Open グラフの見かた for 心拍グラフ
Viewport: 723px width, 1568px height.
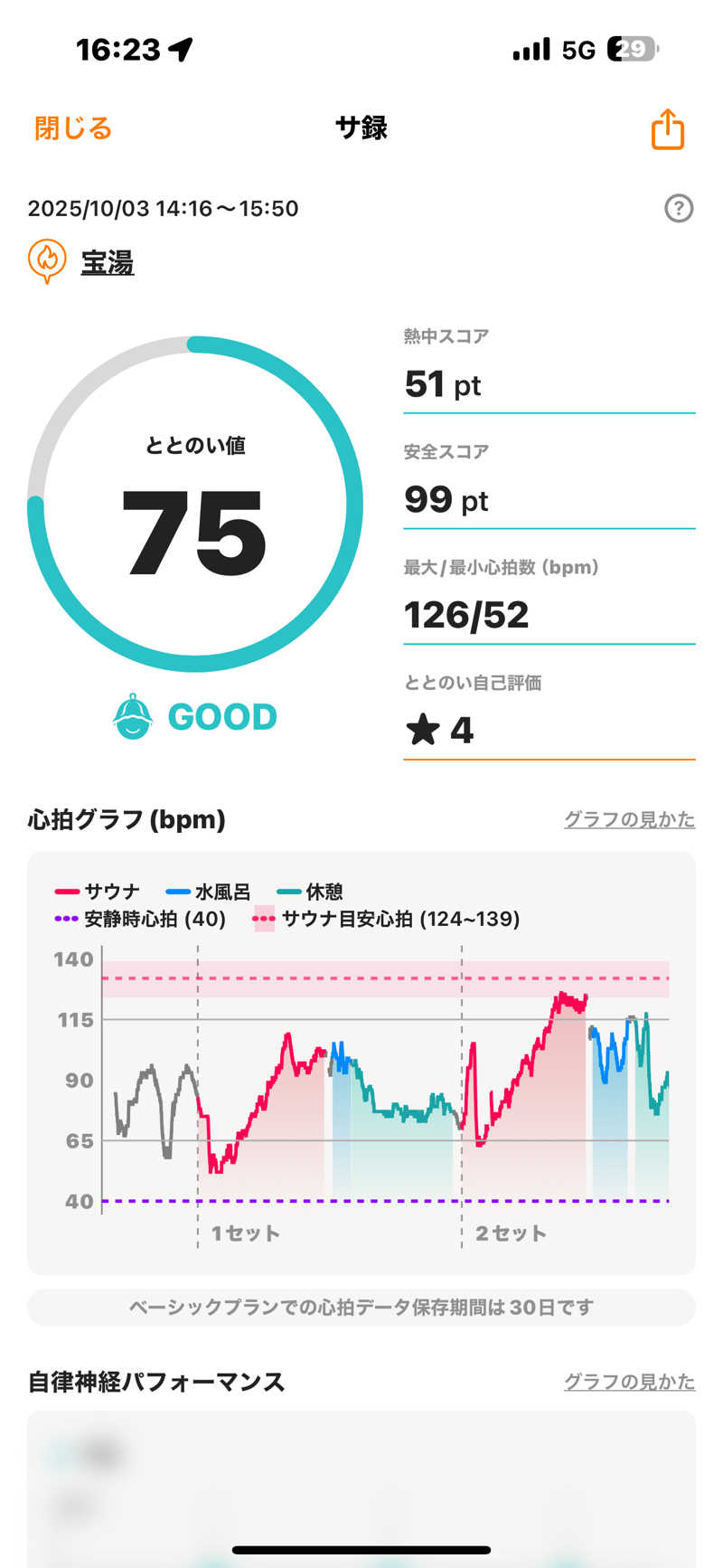coord(629,819)
